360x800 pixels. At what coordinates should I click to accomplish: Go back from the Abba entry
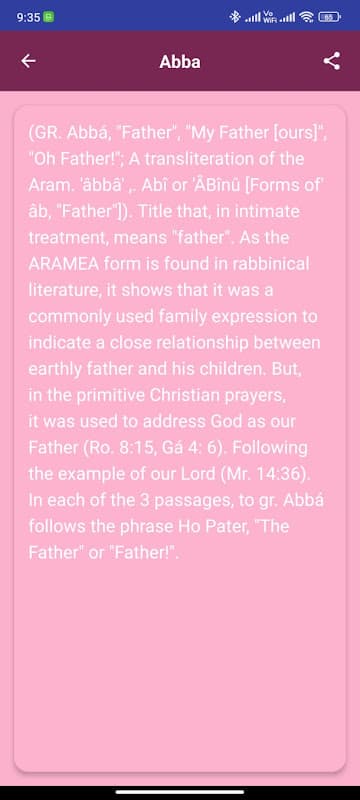click(x=28, y=61)
